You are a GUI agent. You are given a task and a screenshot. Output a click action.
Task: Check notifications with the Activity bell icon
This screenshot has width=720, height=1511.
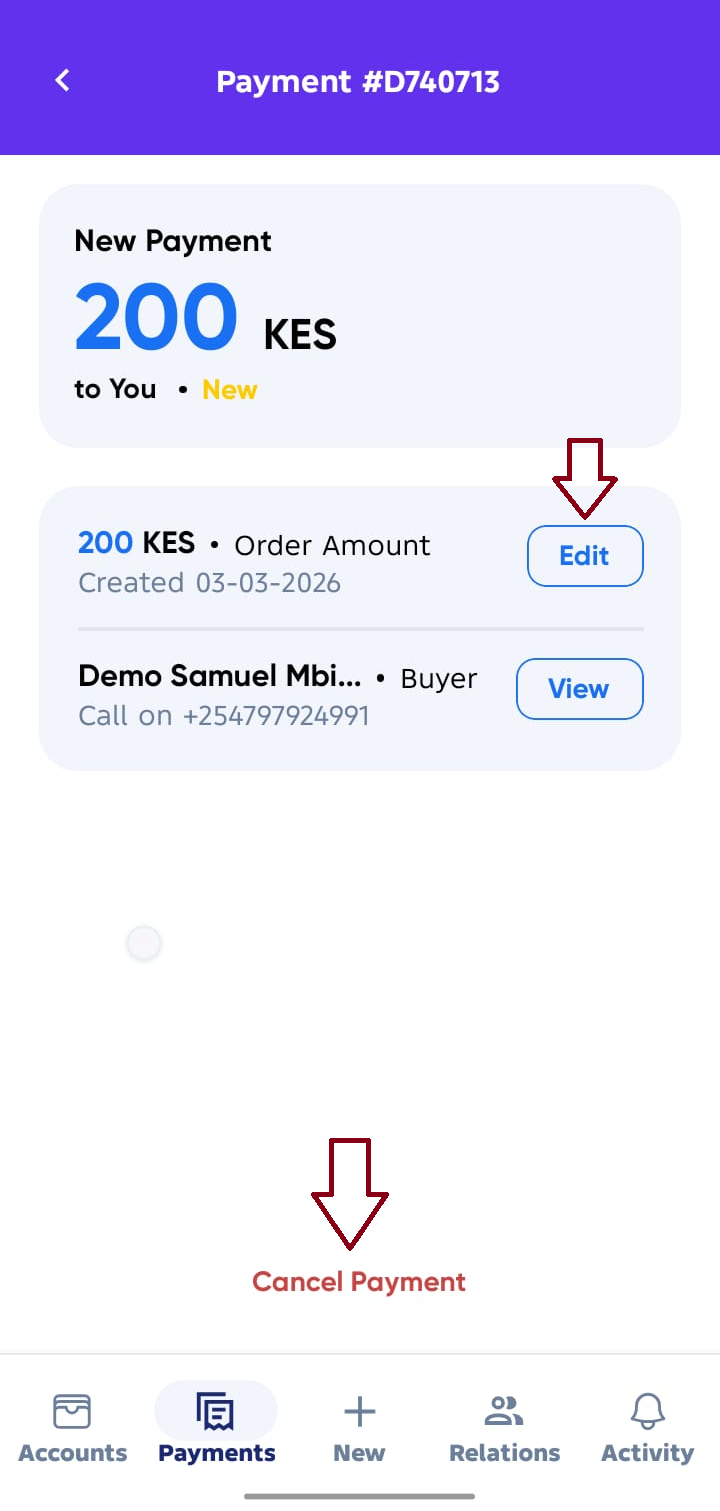coord(646,1410)
